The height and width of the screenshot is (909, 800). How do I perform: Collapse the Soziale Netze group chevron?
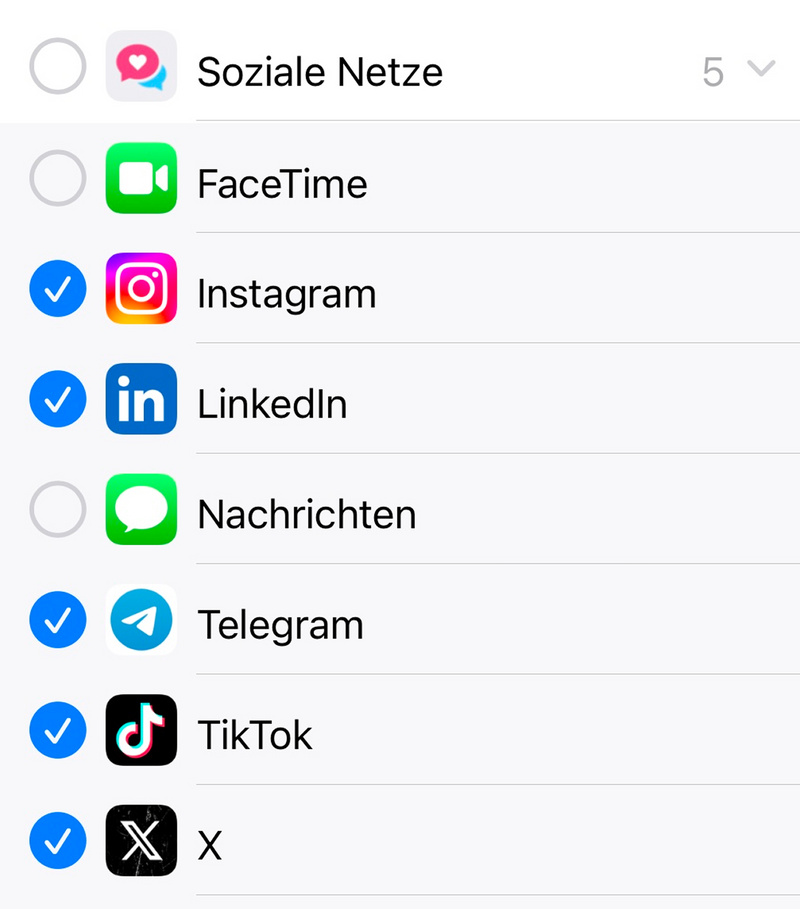762,71
